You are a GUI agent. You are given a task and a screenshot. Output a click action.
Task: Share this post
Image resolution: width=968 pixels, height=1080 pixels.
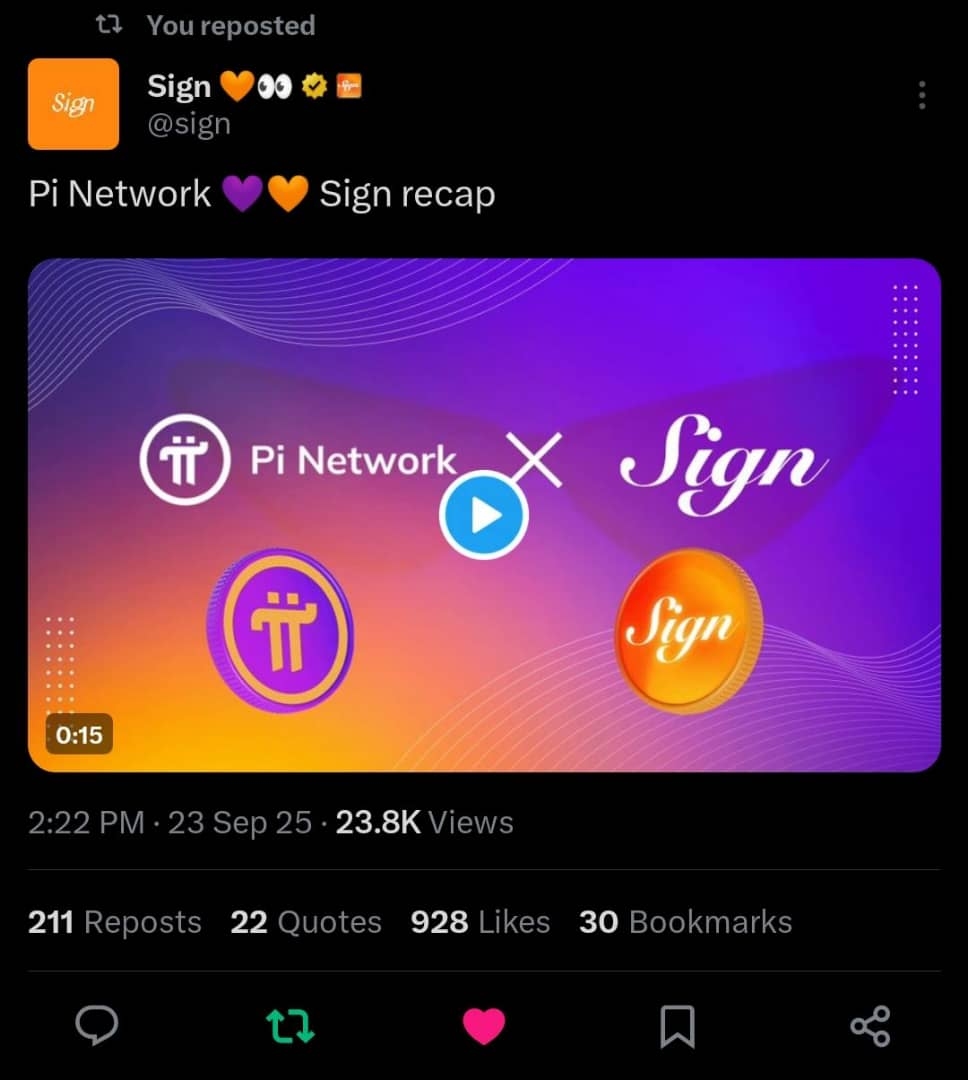[x=870, y=1026]
